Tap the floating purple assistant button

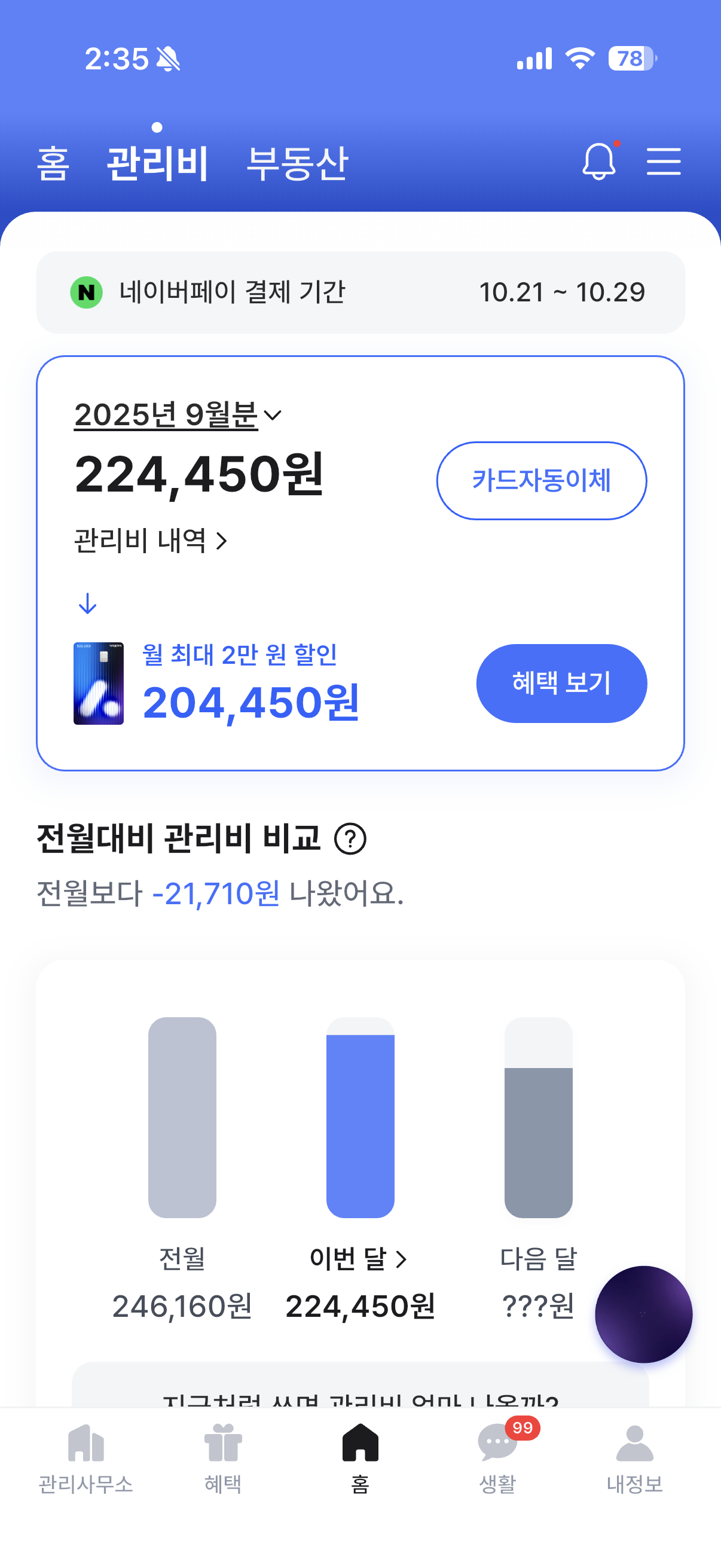point(643,1314)
